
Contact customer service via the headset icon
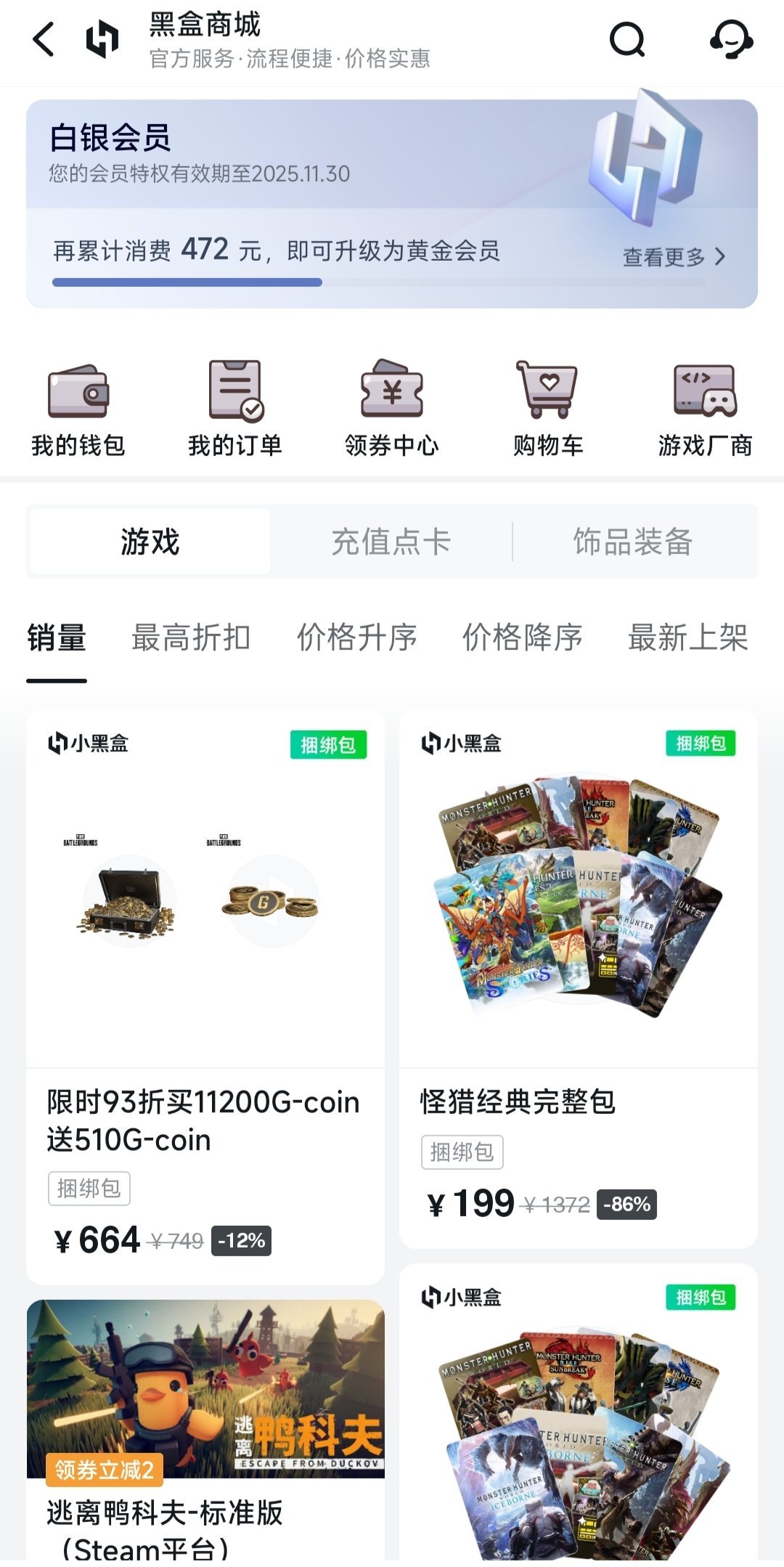click(x=730, y=39)
